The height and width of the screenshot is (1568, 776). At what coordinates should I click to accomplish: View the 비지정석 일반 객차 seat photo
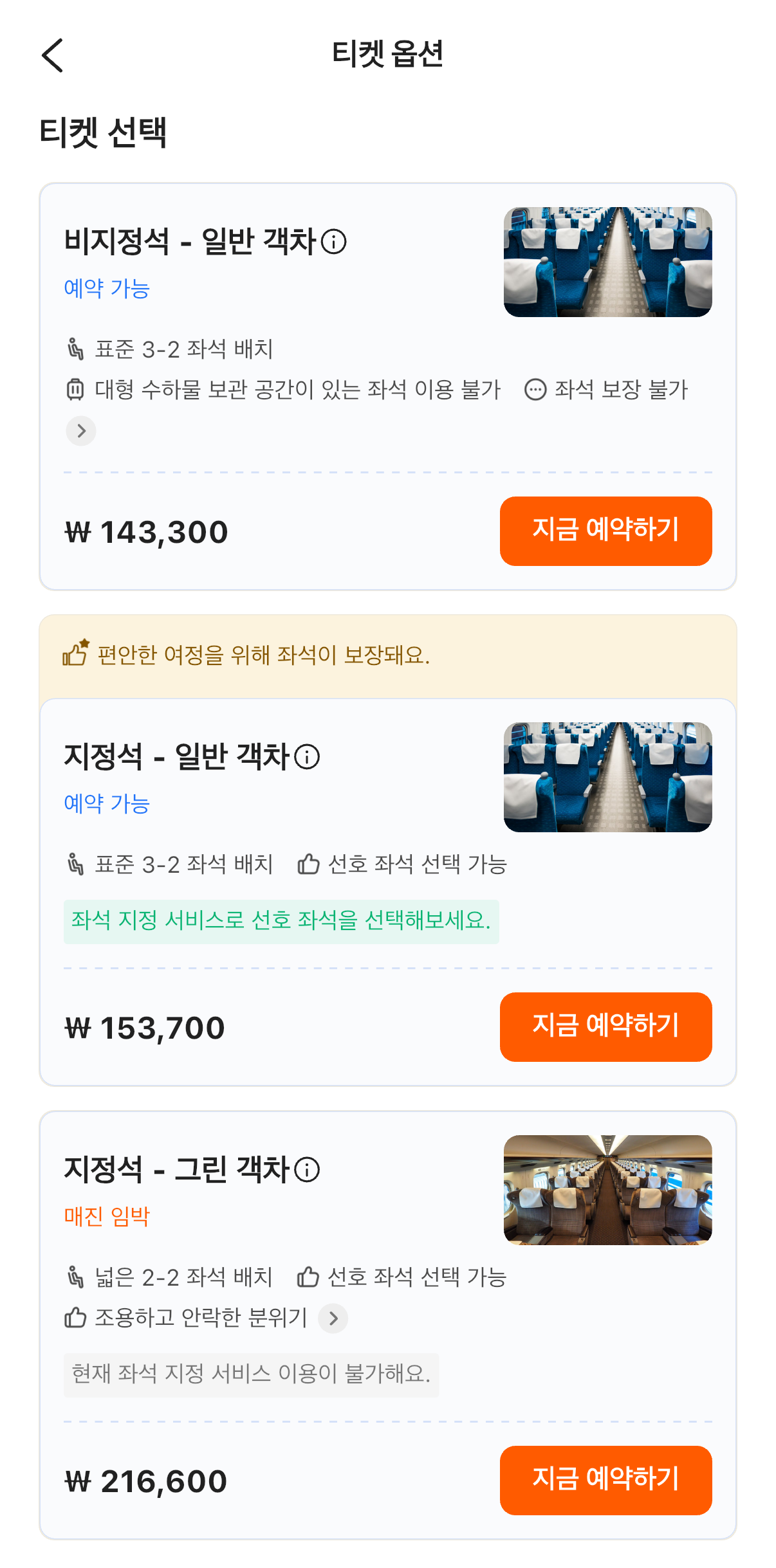(x=607, y=262)
